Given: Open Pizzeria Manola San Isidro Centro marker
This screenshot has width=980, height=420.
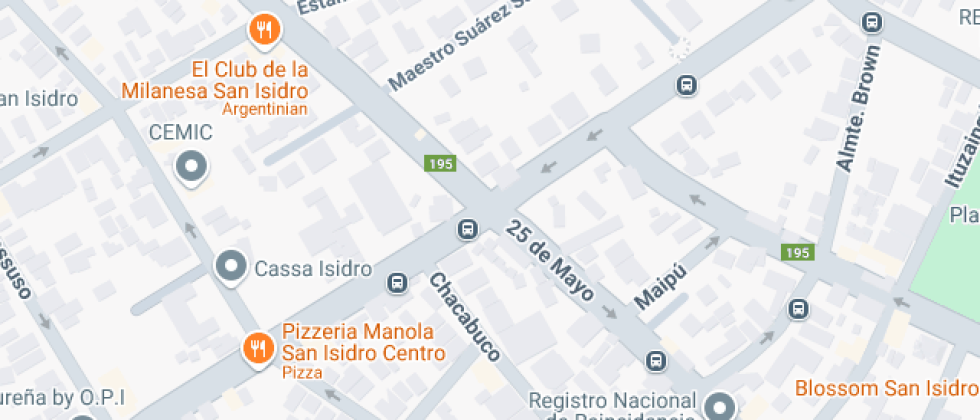Looking at the screenshot, I should [x=258, y=347].
